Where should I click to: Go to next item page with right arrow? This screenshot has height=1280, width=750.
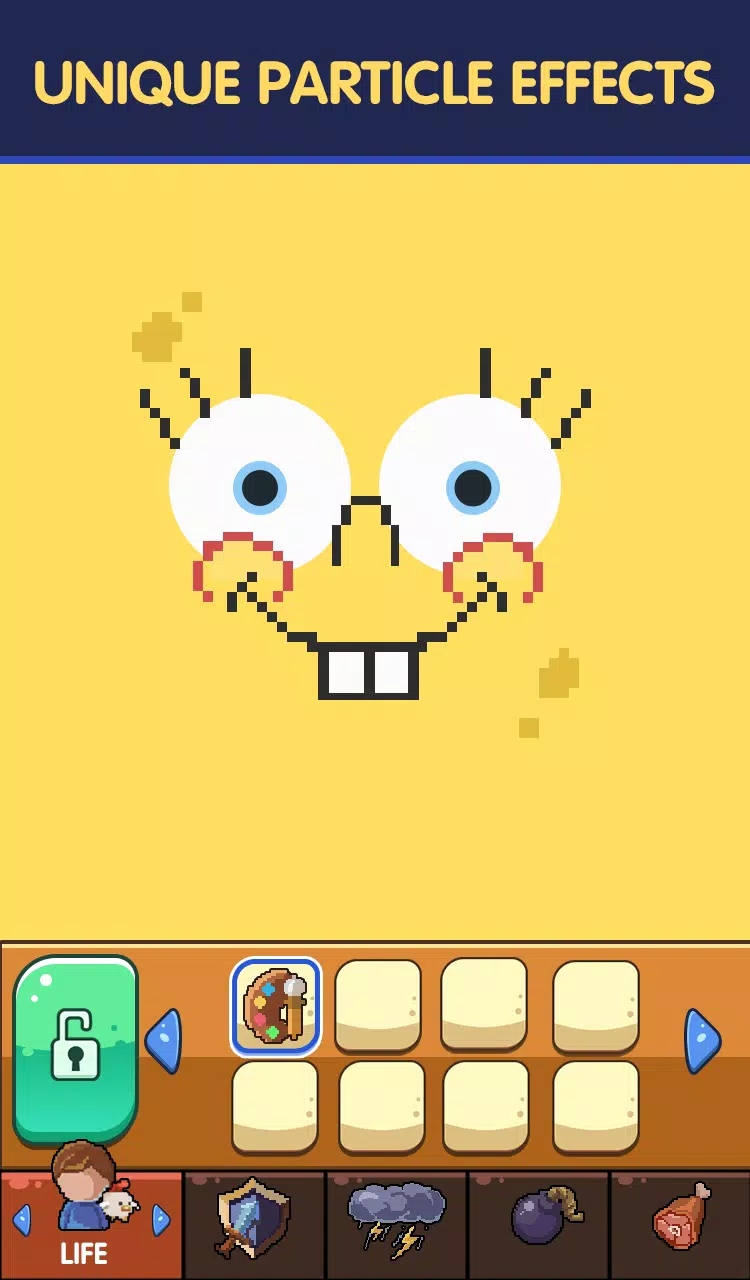coord(702,1041)
